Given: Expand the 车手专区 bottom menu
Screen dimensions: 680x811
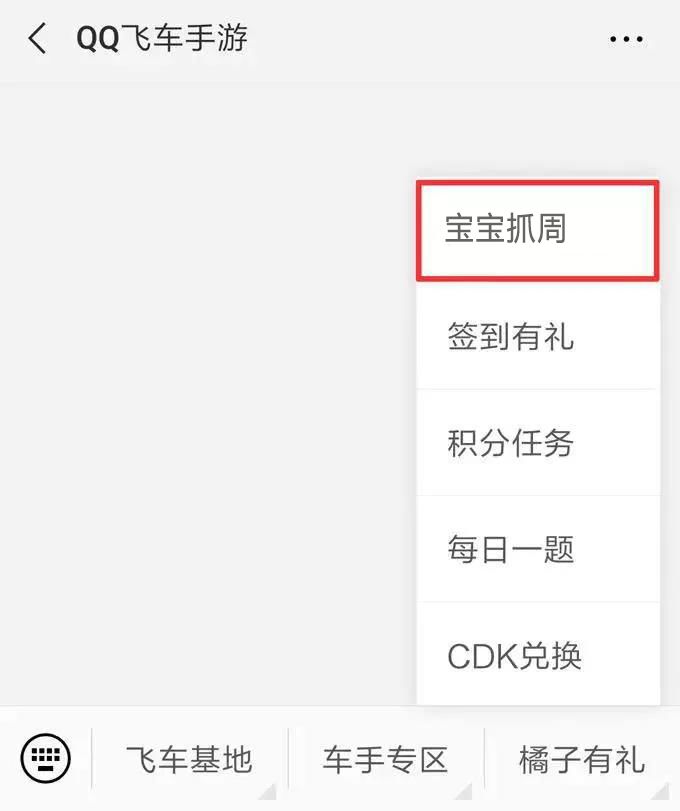Looking at the screenshot, I should [385, 760].
